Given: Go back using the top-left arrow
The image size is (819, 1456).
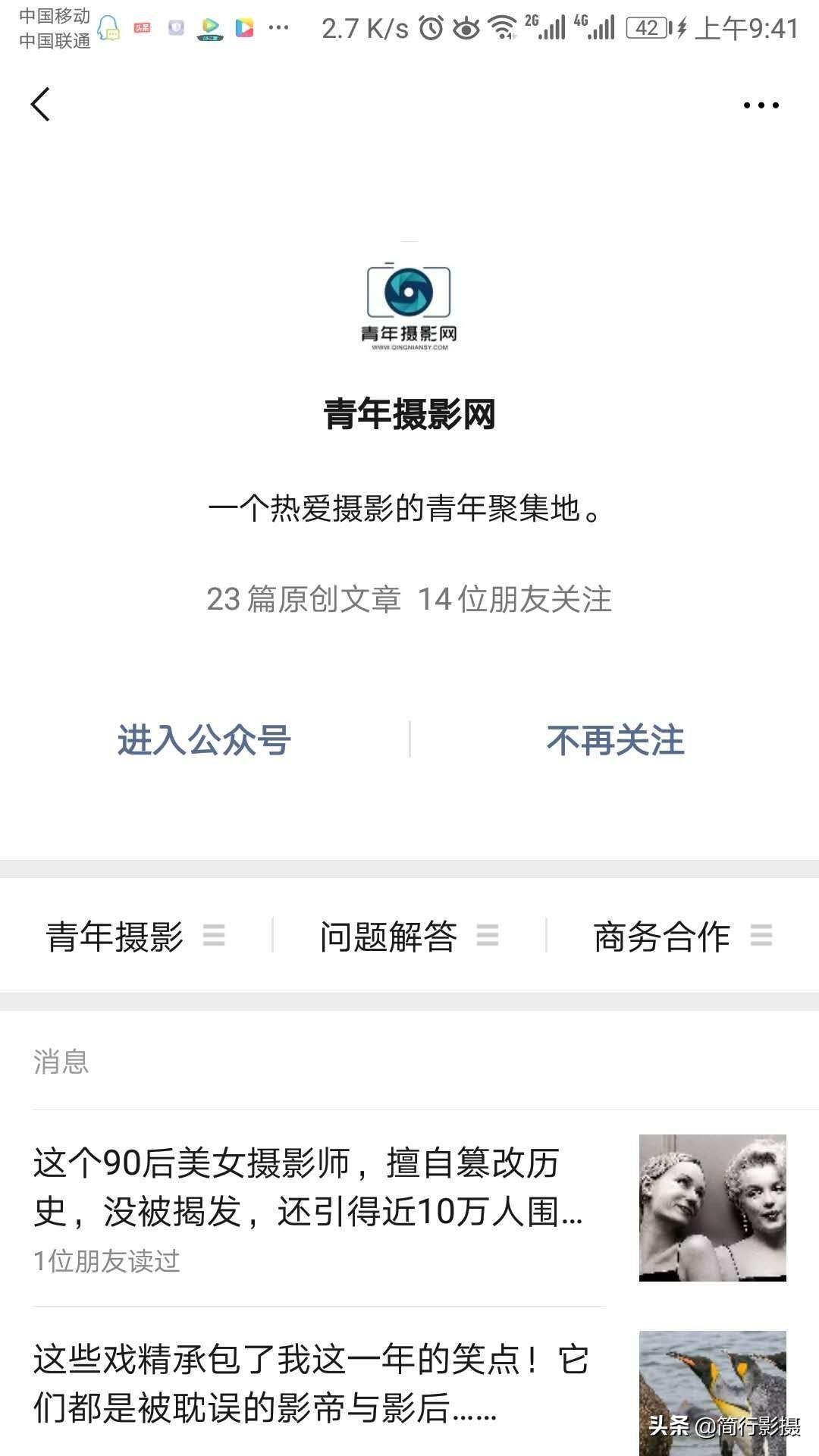Looking at the screenshot, I should pyautogui.click(x=41, y=105).
